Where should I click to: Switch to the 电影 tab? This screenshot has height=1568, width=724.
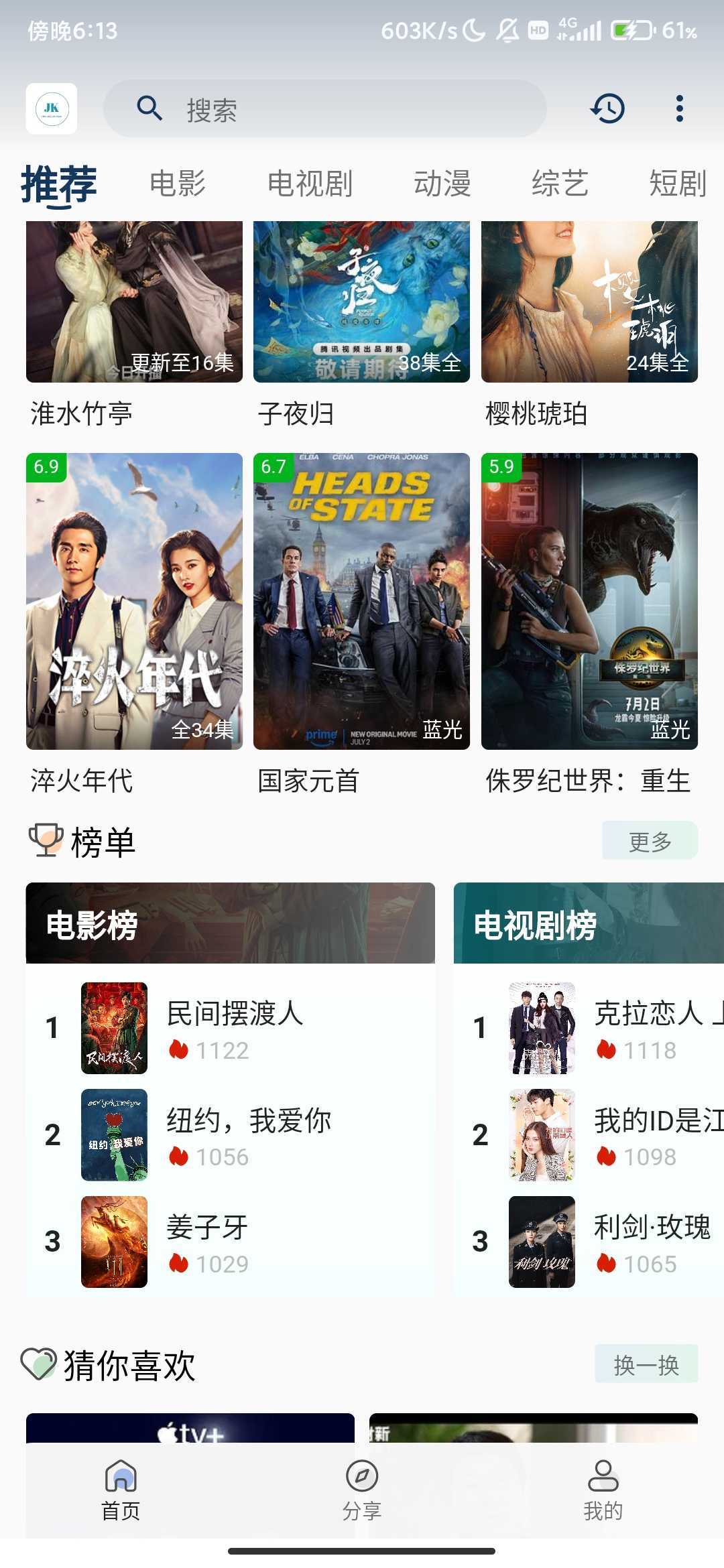tap(178, 184)
